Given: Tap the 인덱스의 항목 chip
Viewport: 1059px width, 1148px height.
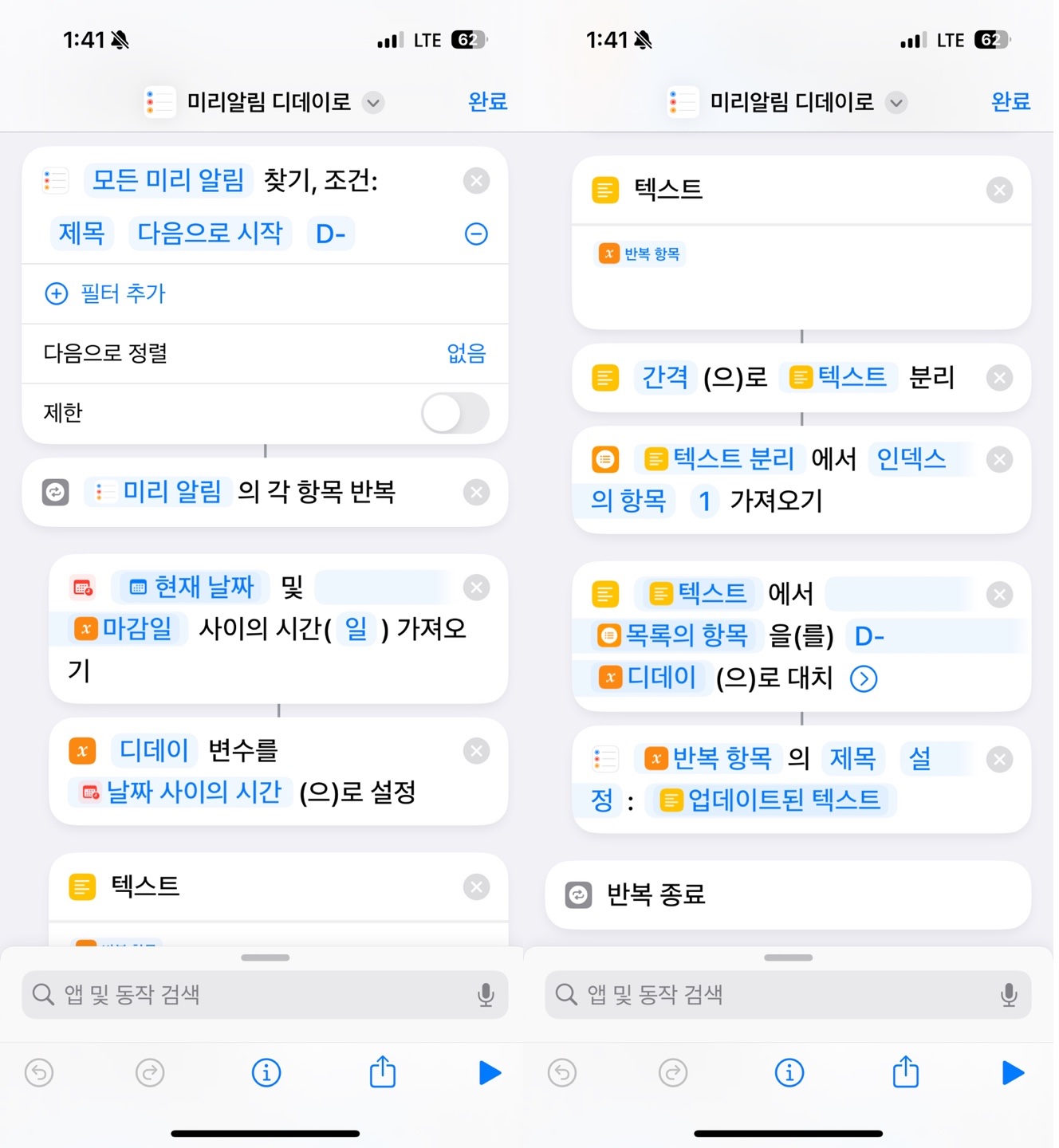Looking at the screenshot, I should point(911,459).
